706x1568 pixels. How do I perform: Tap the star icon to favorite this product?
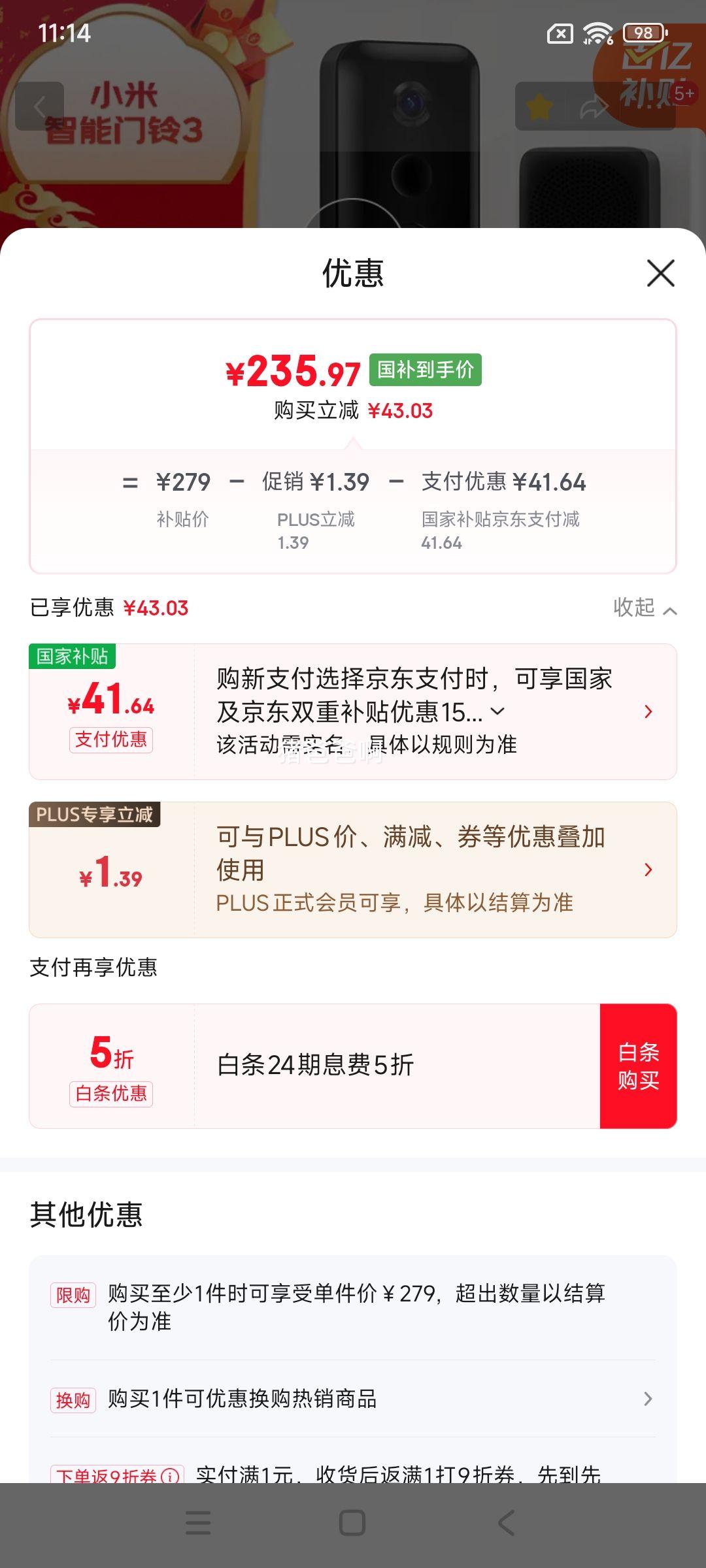coord(538,106)
